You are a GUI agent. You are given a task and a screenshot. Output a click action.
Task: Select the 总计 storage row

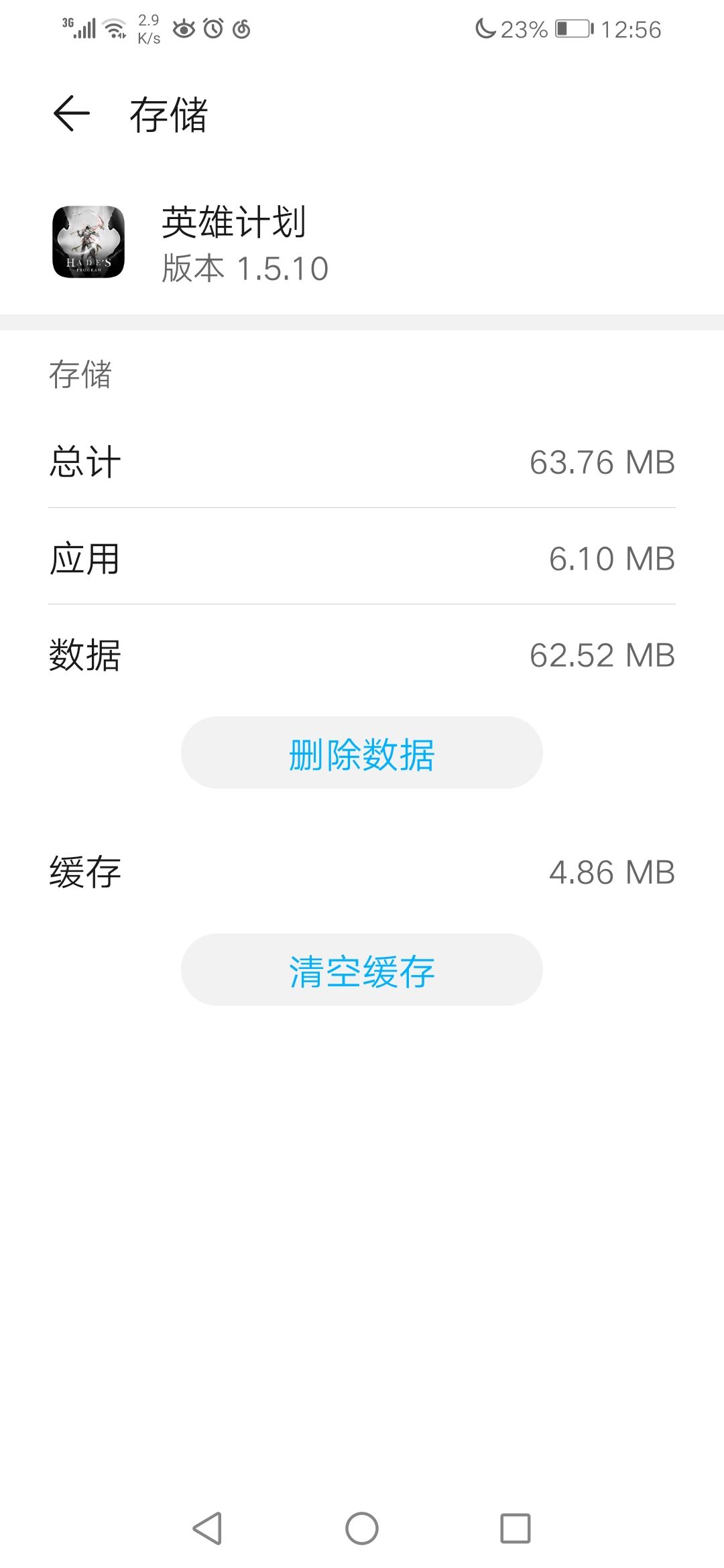click(x=362, y=462)
